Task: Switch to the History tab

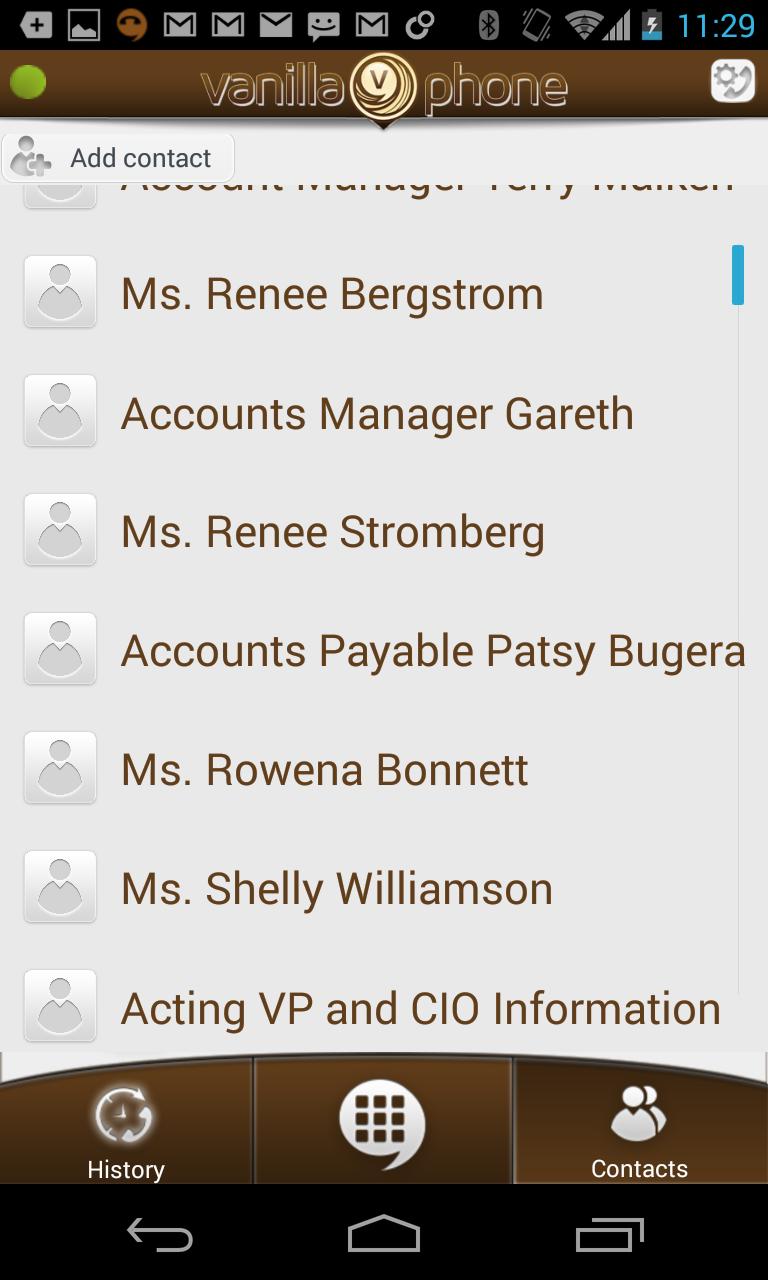Action: coord(125,1130)
